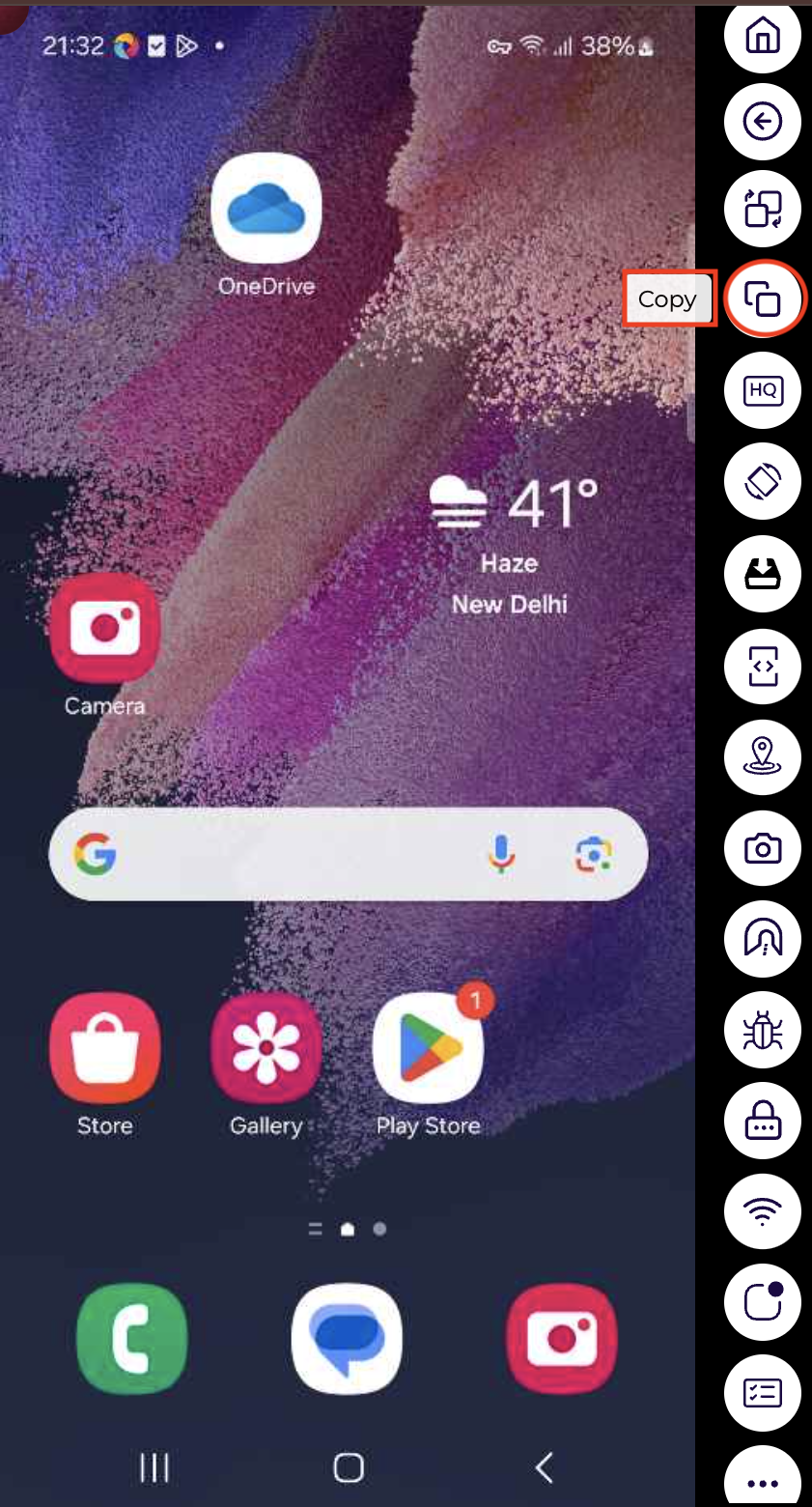This screenshot has height=1507, width=812.
Task: Tap the Copy toolbar button
Action: tap(763, 299)
